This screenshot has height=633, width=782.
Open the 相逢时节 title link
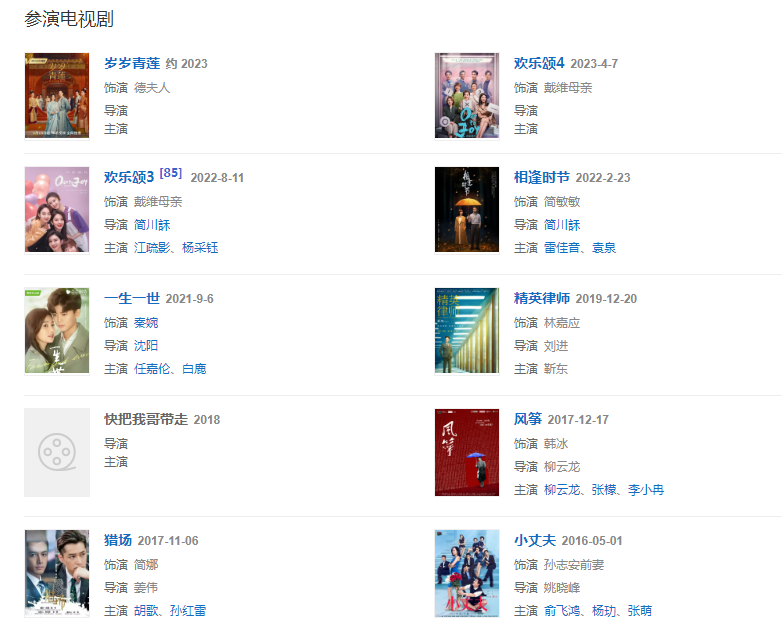(541, 177)
